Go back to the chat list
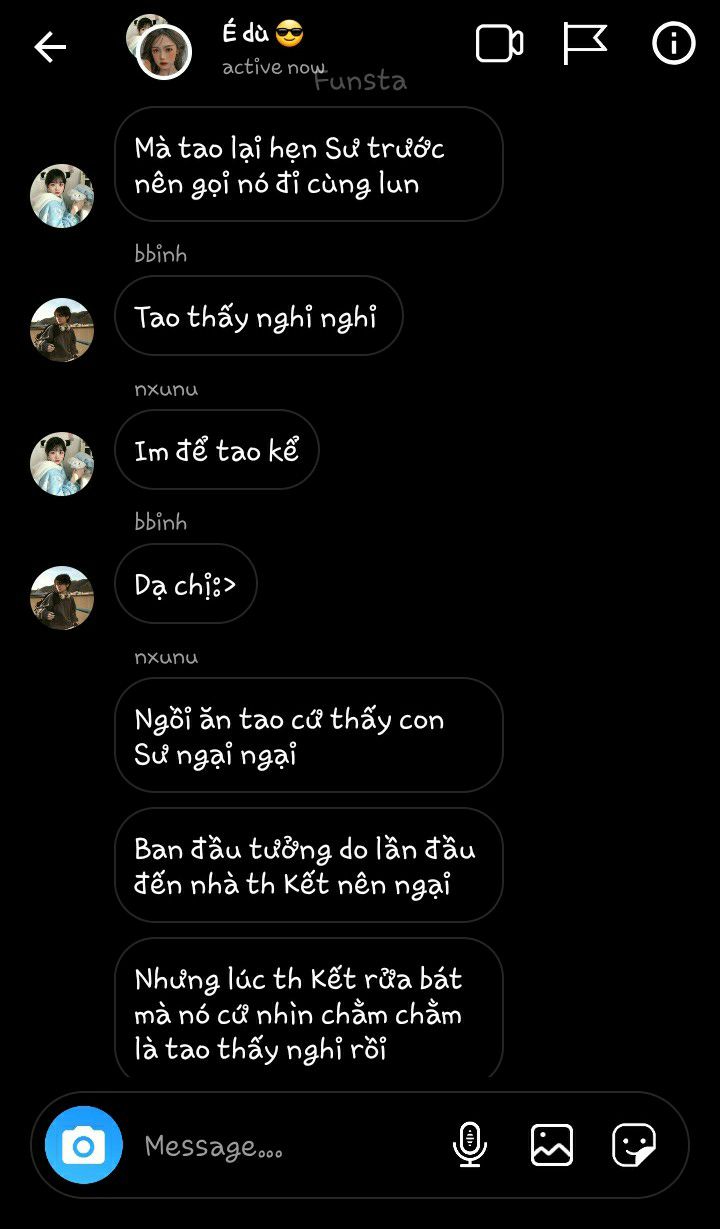The width and height of the screenshot is (720, 1229). (x=50, y=46)
